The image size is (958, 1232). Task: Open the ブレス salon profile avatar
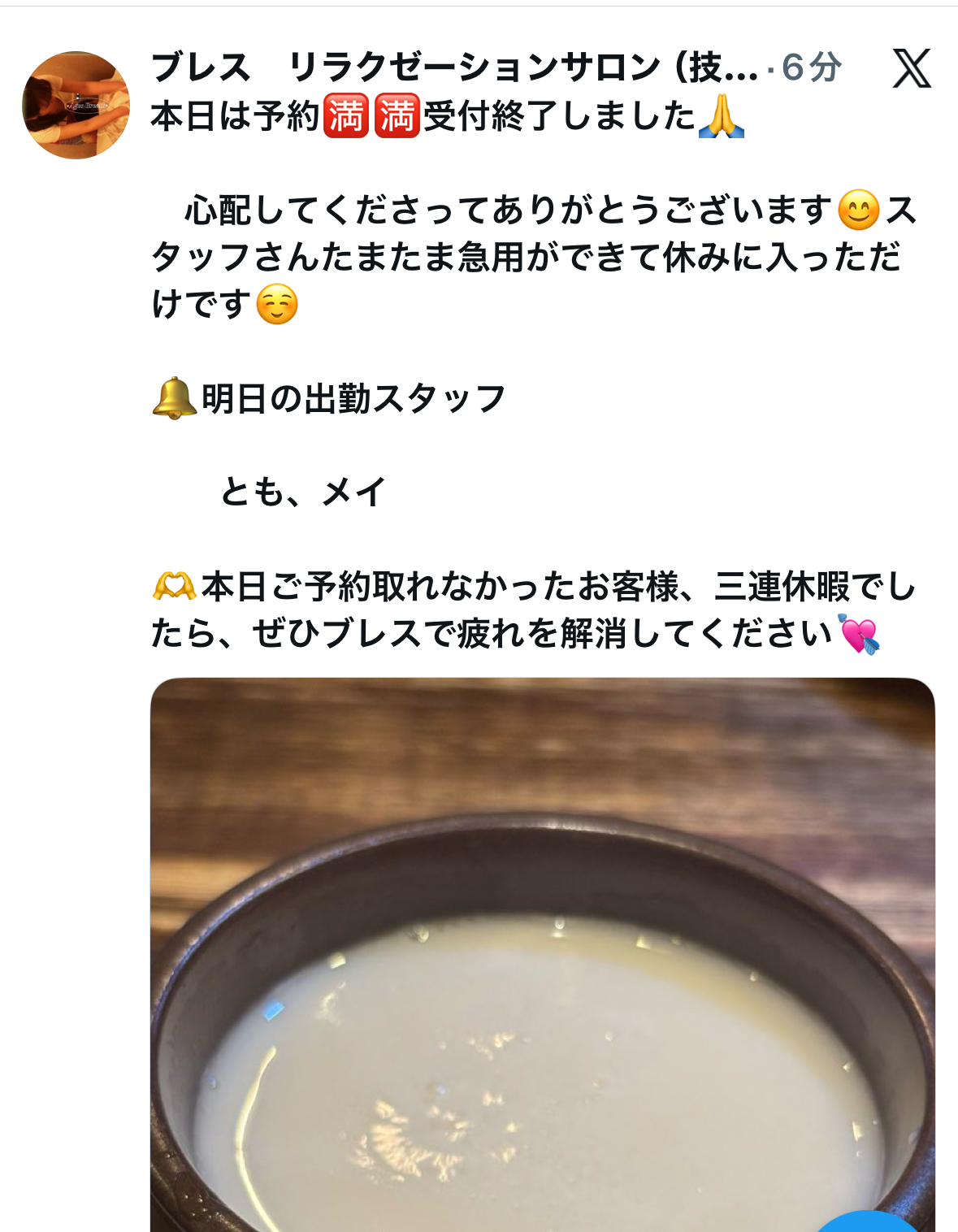point(76,105)
